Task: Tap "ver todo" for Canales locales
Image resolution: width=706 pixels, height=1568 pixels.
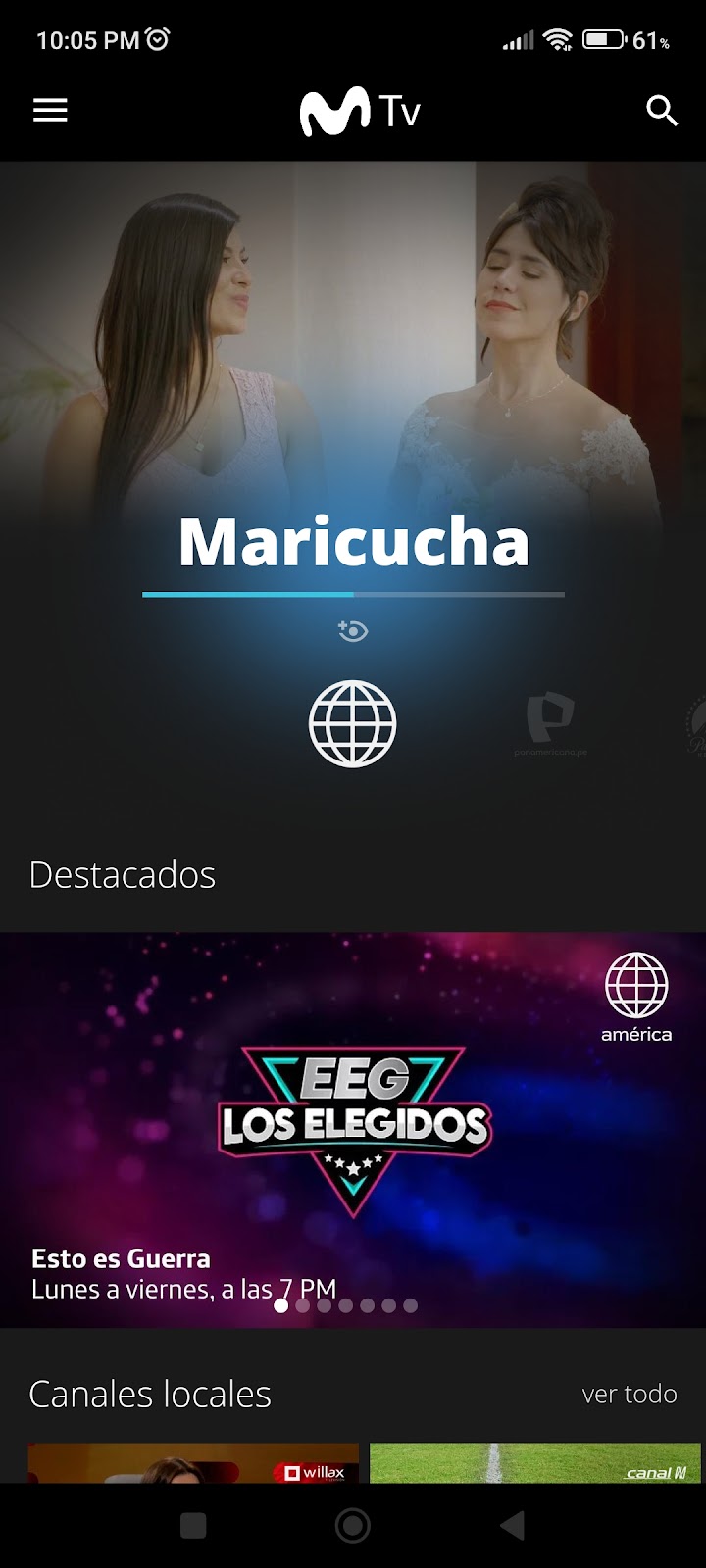Action: click(629, 1394)
